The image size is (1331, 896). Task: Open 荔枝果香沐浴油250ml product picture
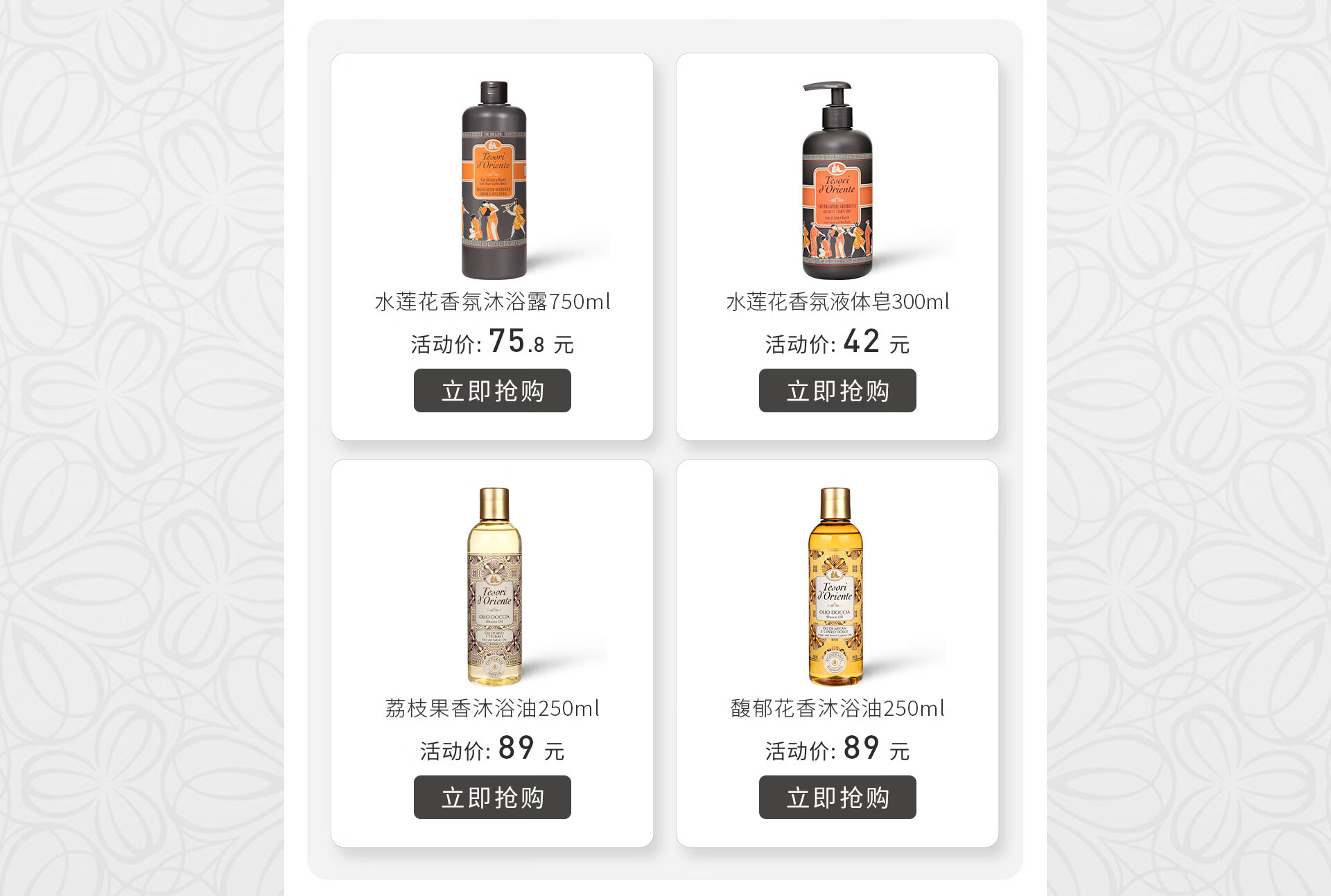point(494,586)
